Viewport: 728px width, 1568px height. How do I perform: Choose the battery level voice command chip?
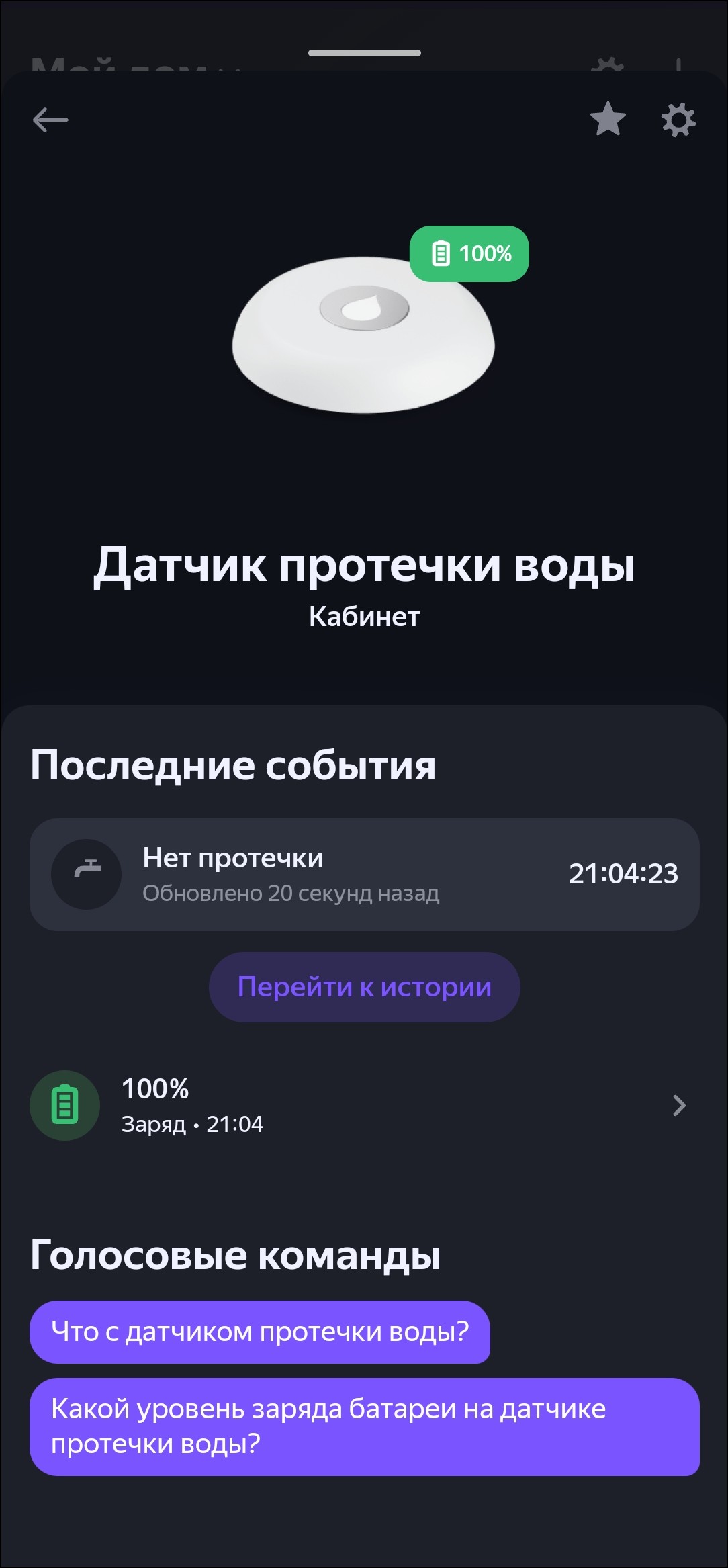click(364, 1426)
